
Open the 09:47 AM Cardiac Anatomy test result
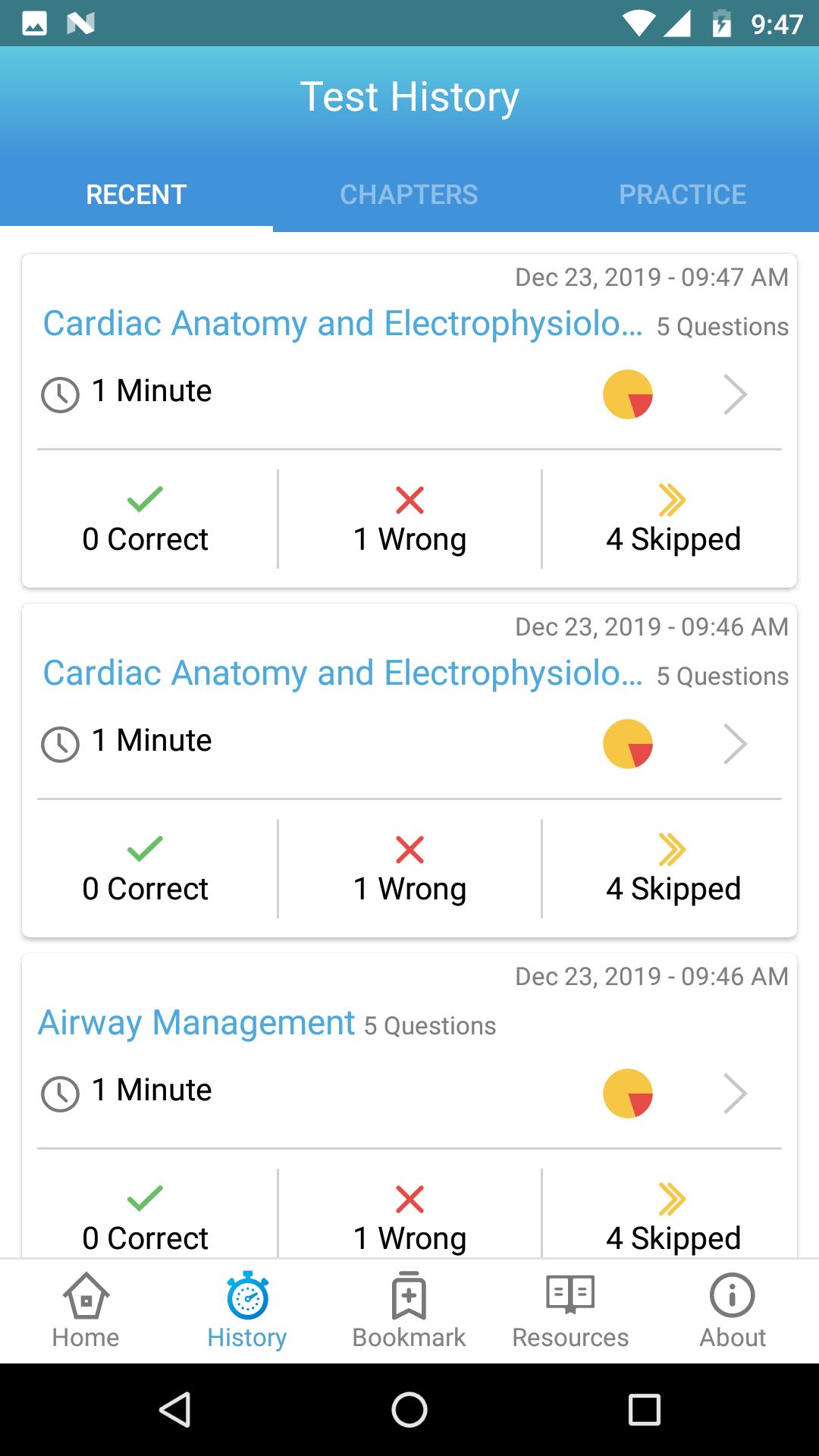409,421
